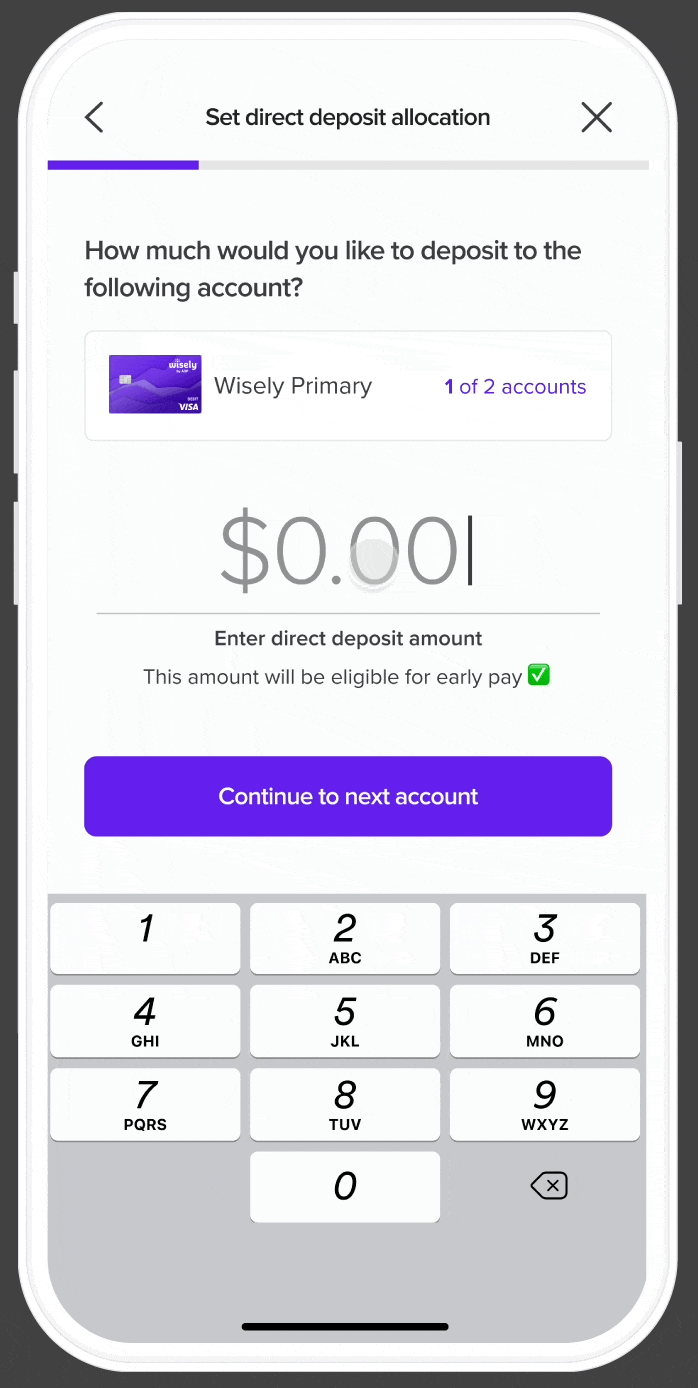Screen dimensions: 698x1388
Task: Enter digit 4 on the keypad
Action: click(145, 1021)
